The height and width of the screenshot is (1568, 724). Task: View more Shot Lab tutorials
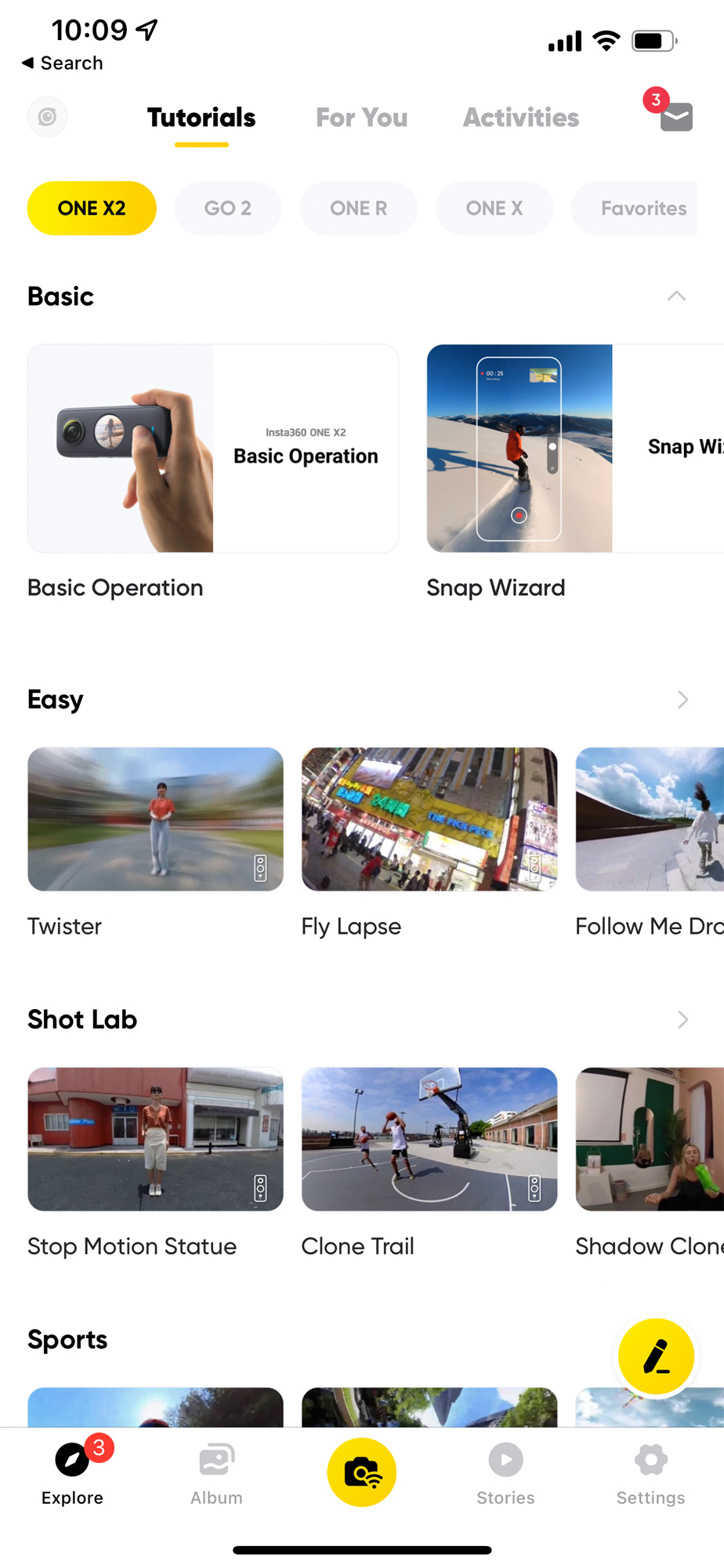682,1019
